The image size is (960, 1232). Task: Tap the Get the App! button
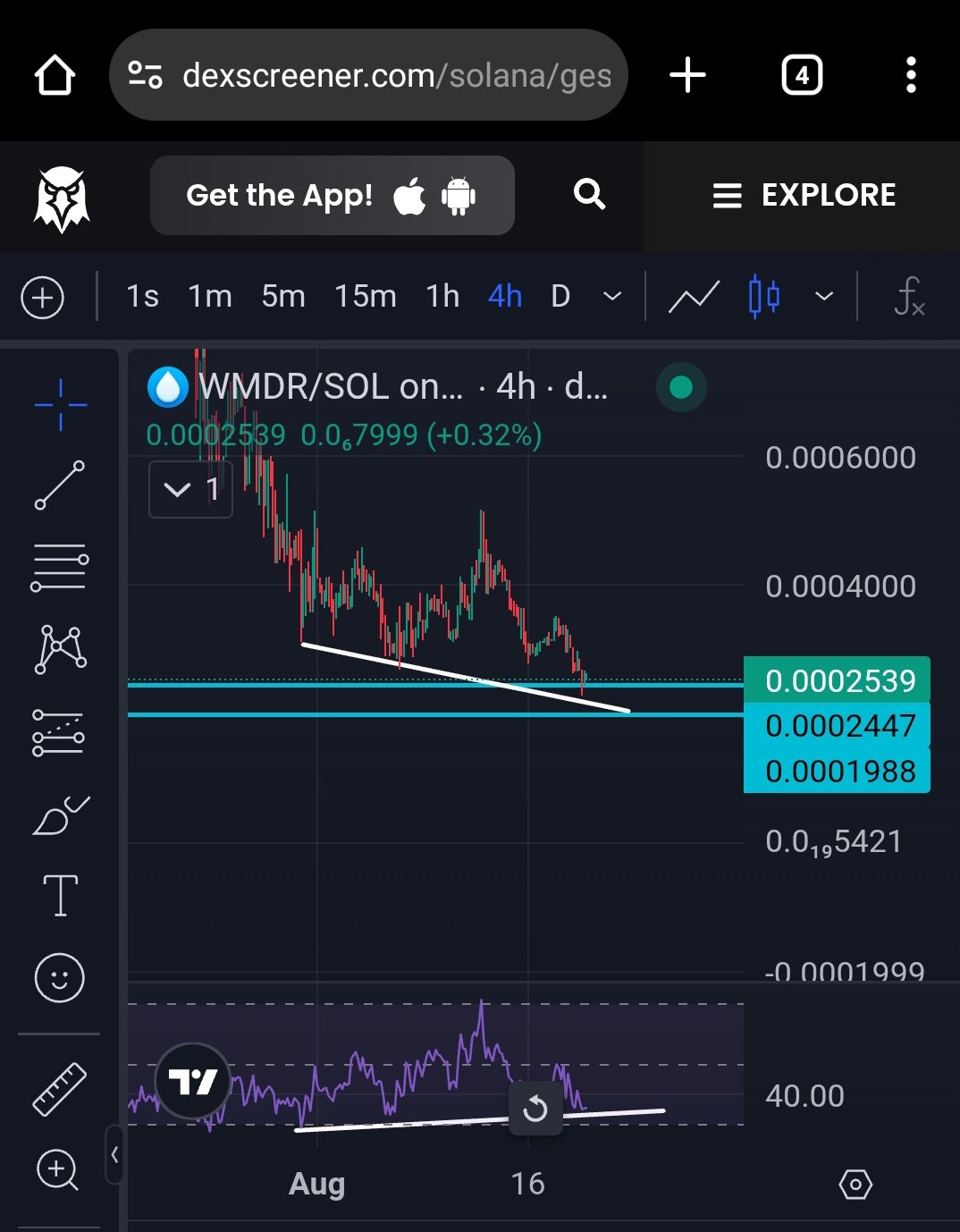point(332,195)
